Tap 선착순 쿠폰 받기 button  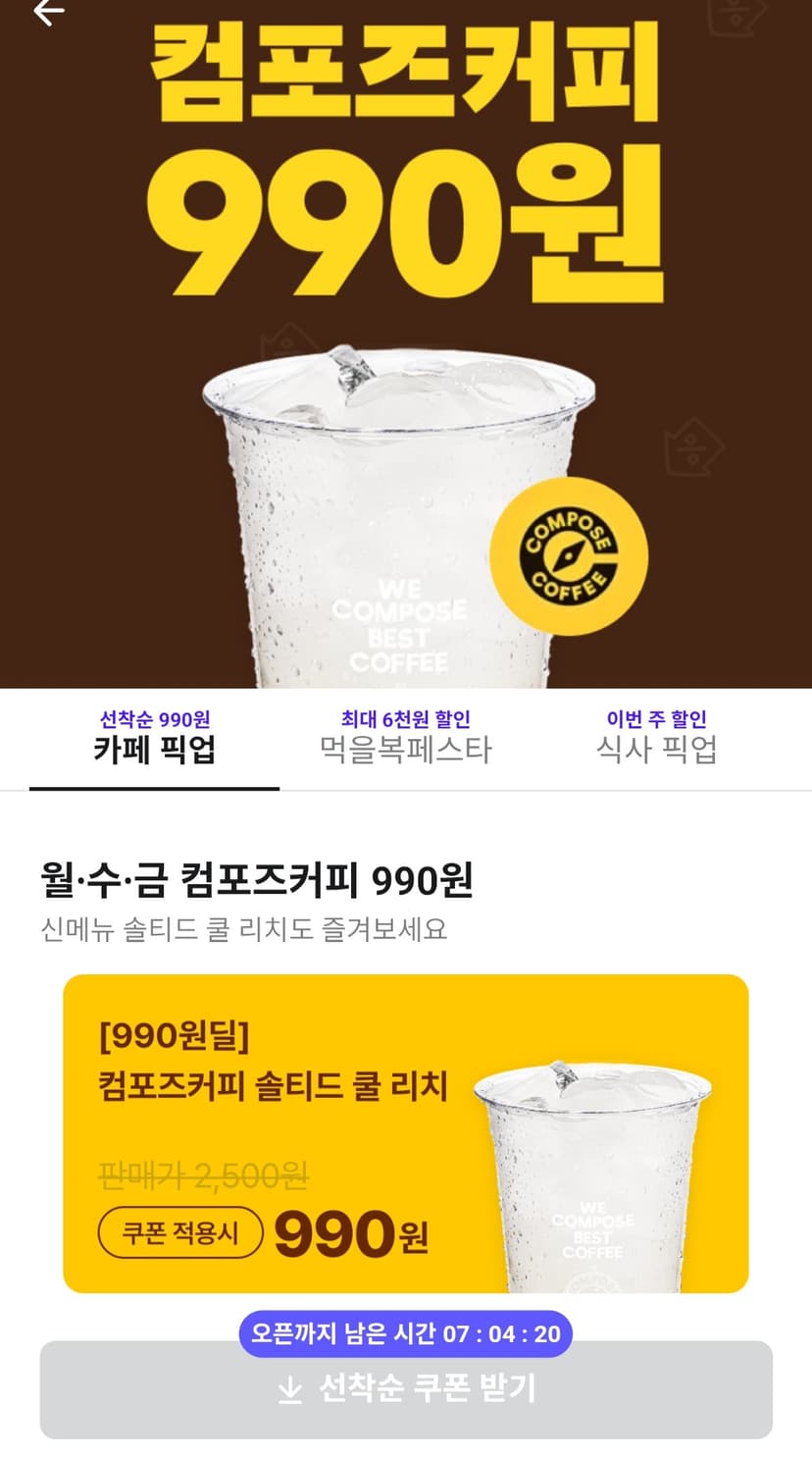pos(406,1389)
